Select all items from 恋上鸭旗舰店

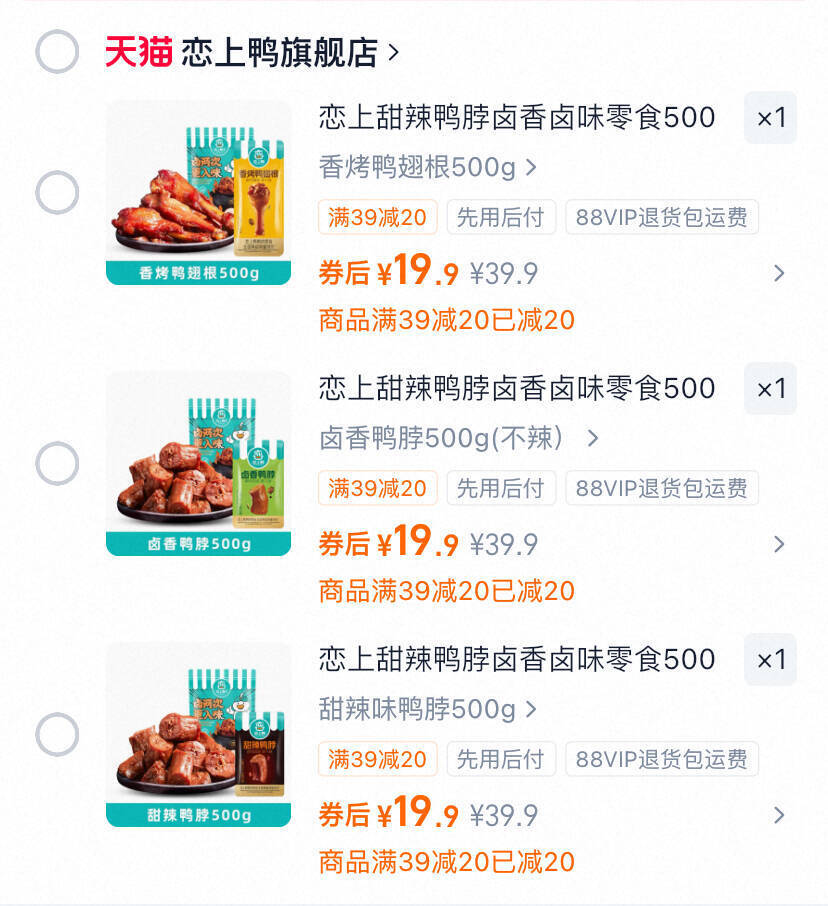tap(57, 52)
